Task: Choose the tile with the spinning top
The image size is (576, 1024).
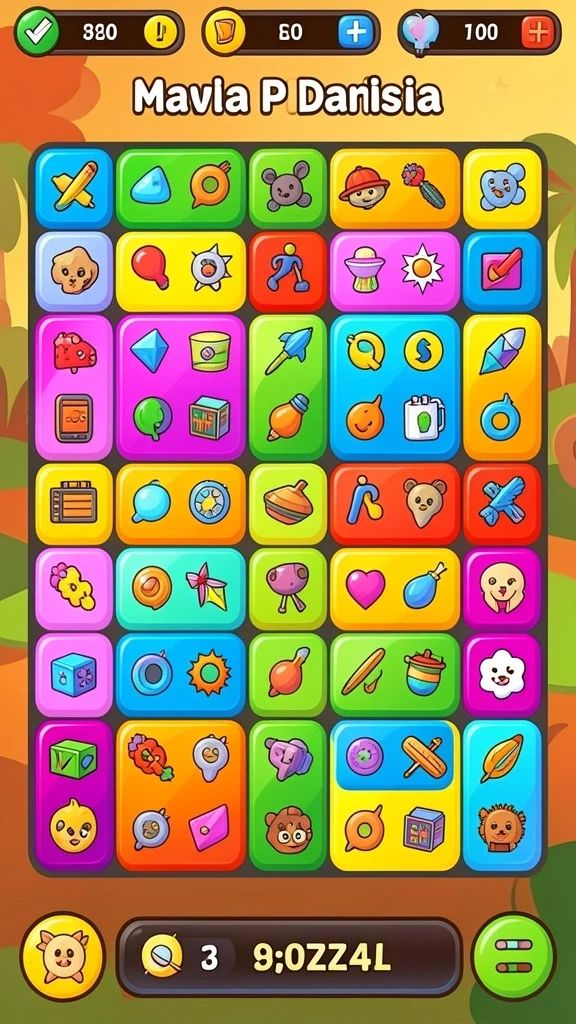Action: pyautogui.click(x=287, y=504)
